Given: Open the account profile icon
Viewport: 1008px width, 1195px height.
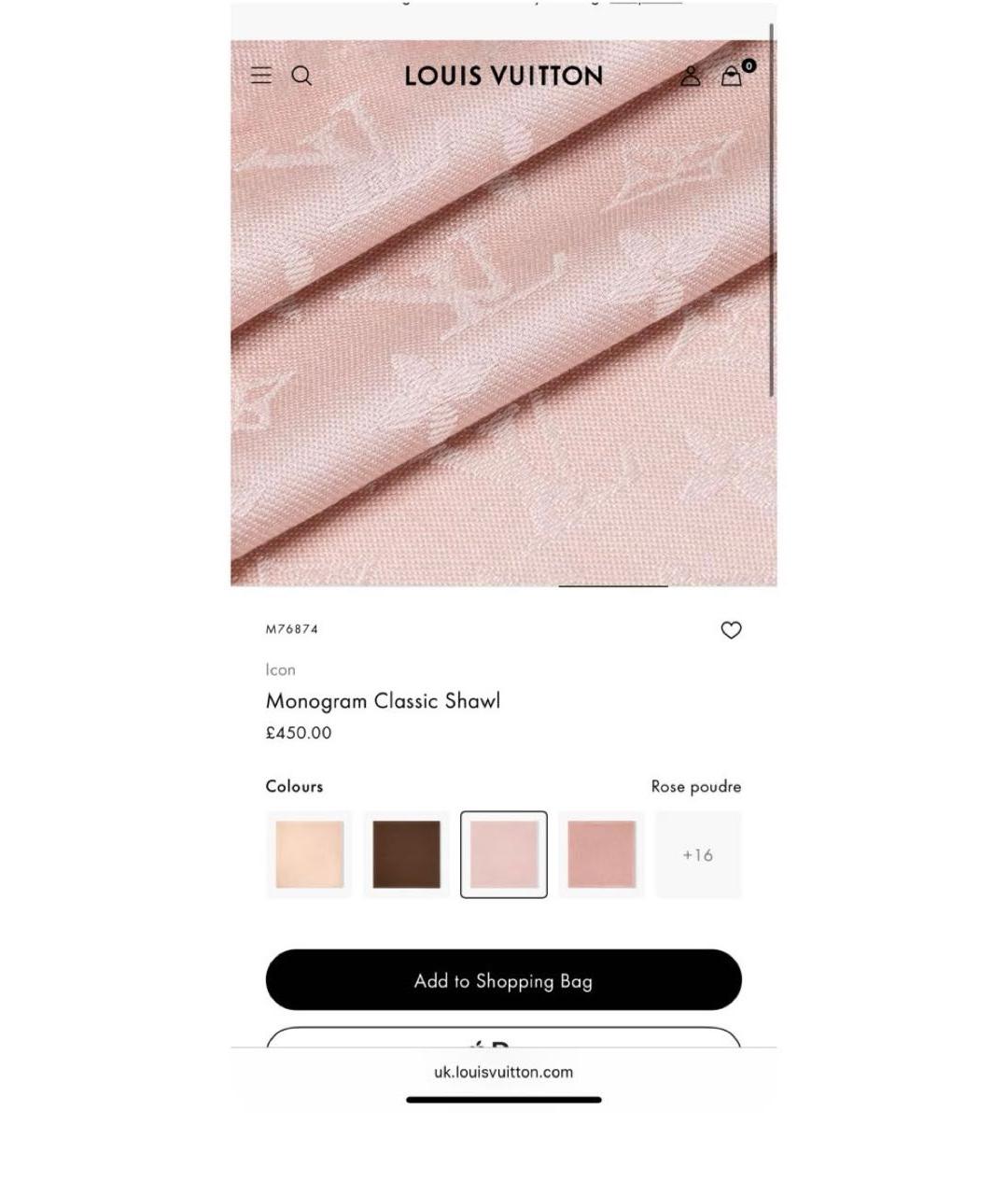Looking at the screenshot, I should pyautogui.click(x=690, y=76).
